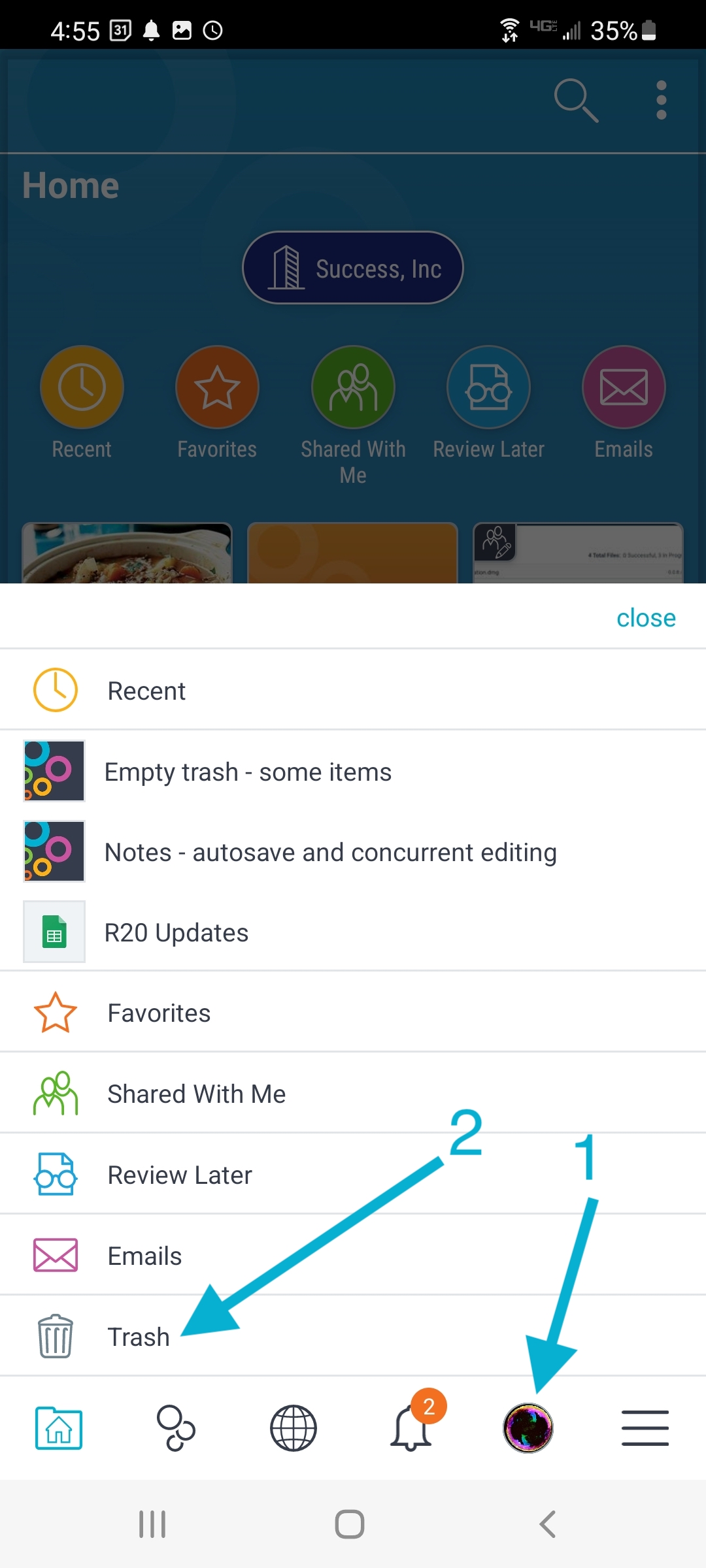Viewport: 706px width, 1568px height.
Task: Open the profile avatar tab
Action: click(x=528, y=1428)
